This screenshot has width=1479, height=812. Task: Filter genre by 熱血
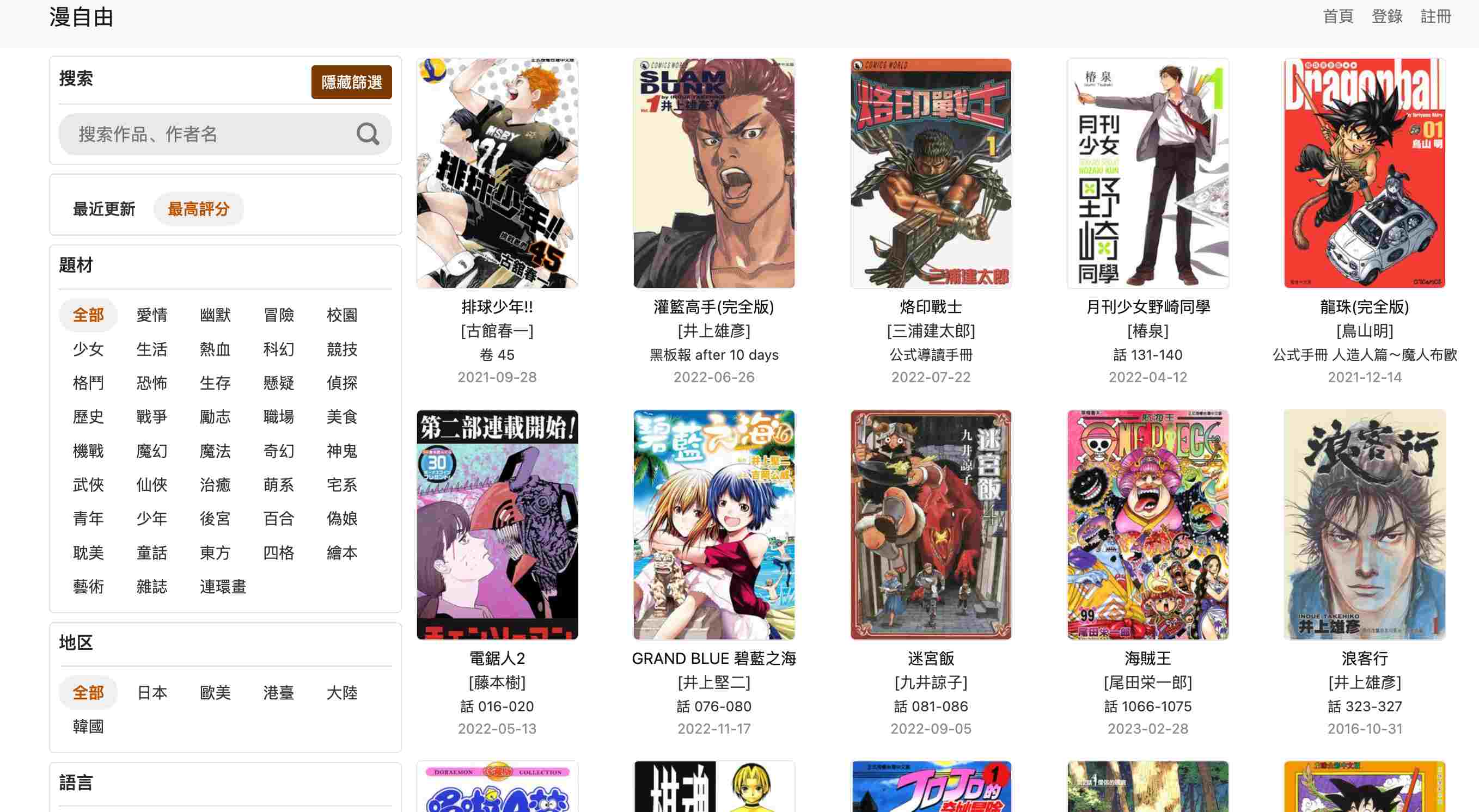click(x=215, y=349)
